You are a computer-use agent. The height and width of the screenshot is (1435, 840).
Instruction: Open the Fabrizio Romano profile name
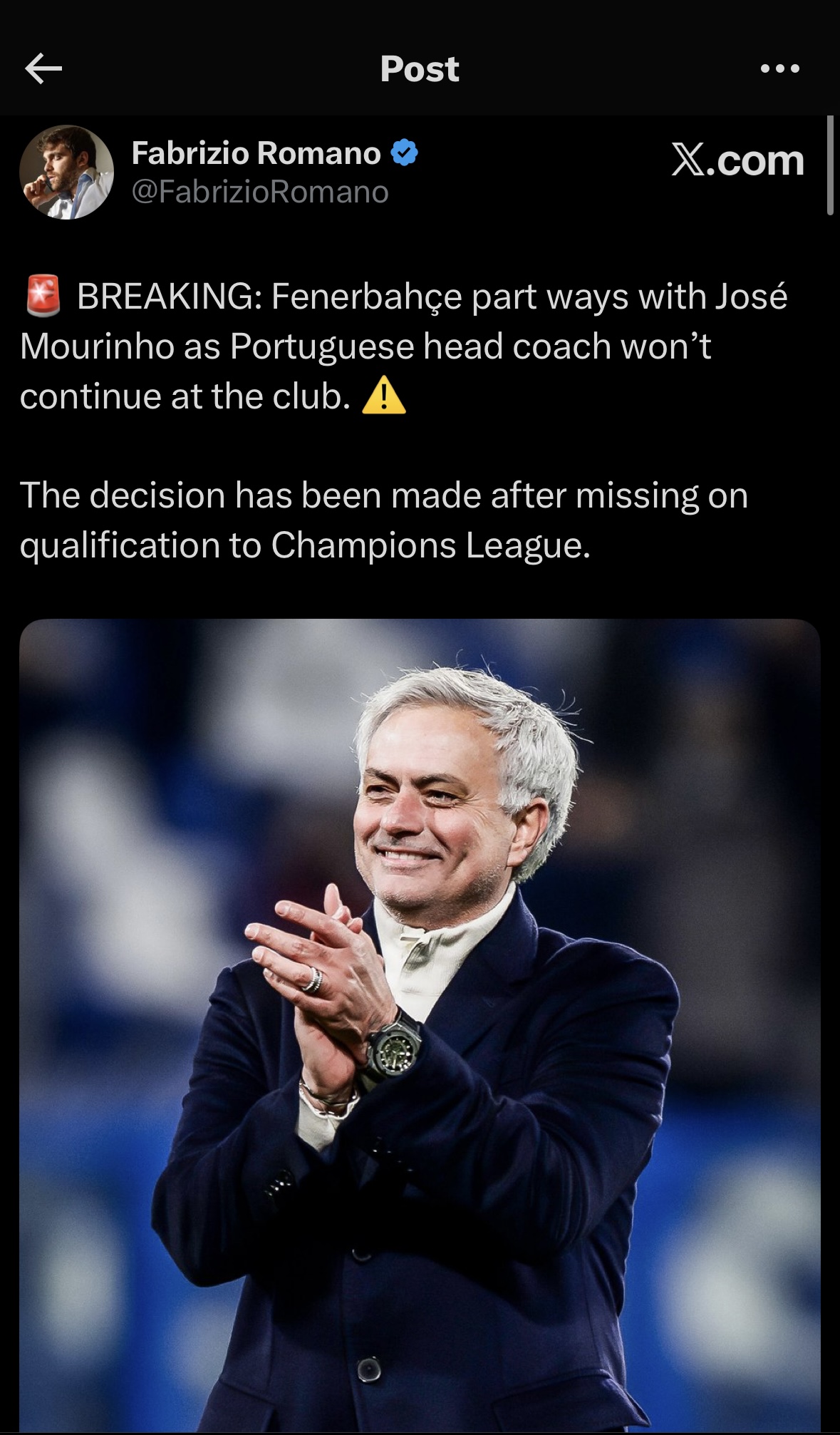click(256, 153)
